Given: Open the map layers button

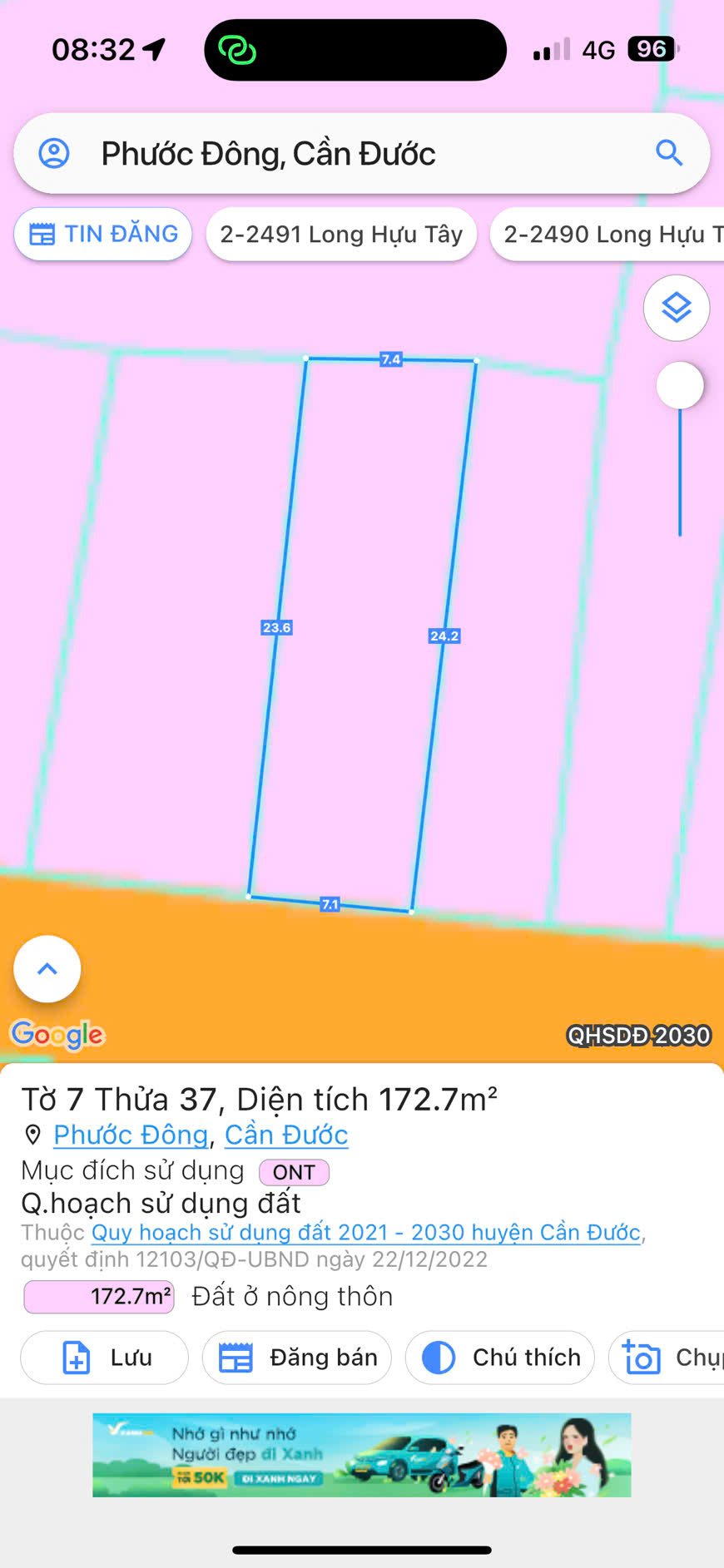Looking at the screenshot, I should [x=676, y=308].
